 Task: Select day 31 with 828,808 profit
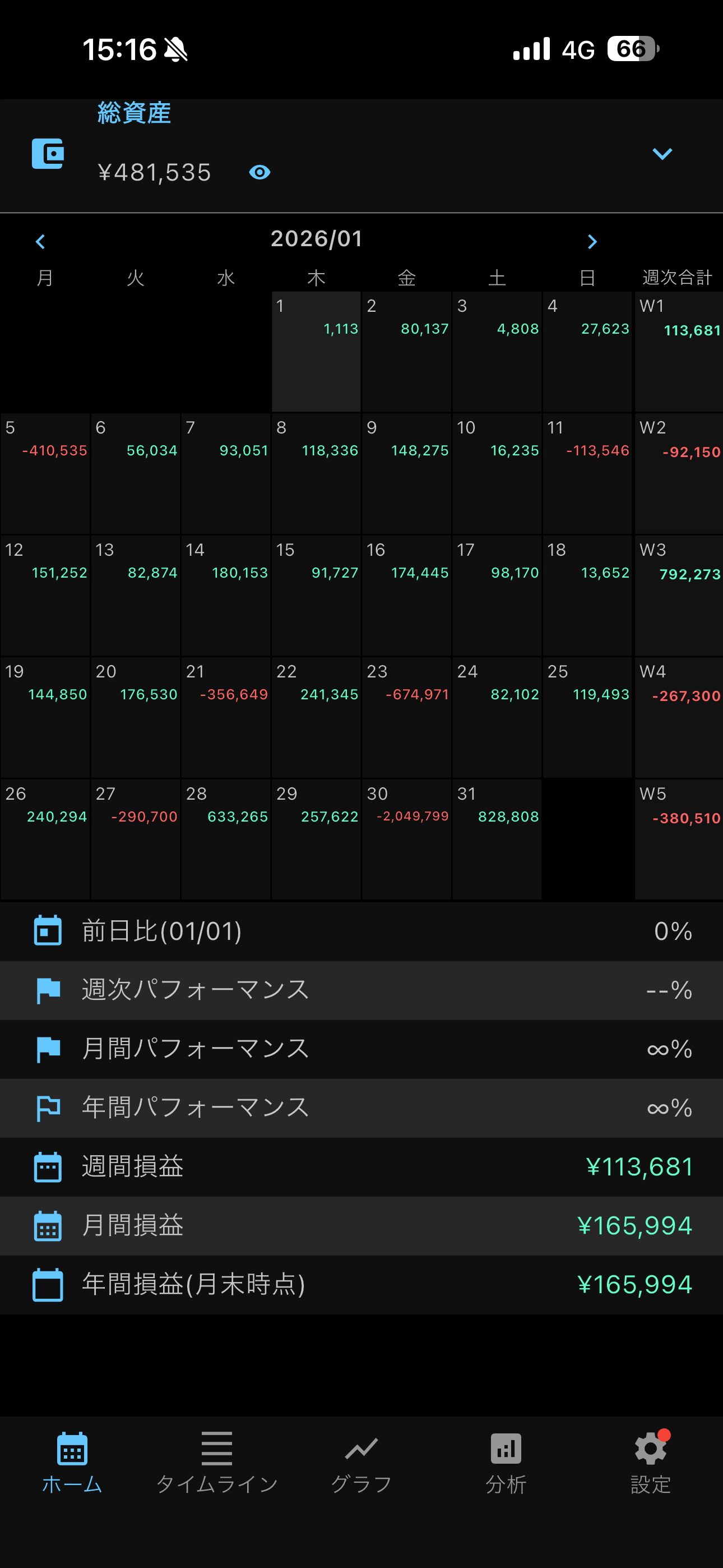pos(497,839)
